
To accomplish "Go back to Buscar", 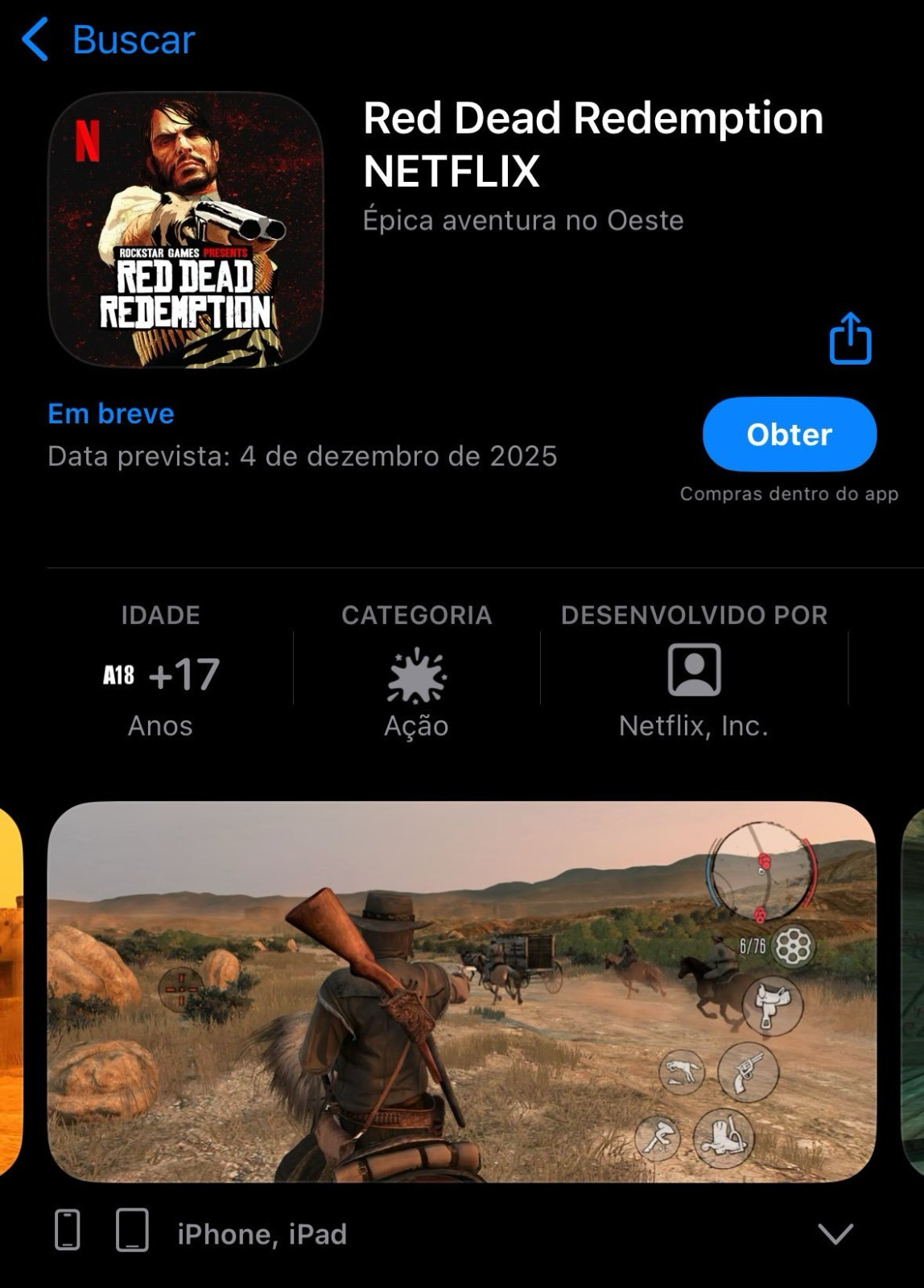I will point(109,39).
